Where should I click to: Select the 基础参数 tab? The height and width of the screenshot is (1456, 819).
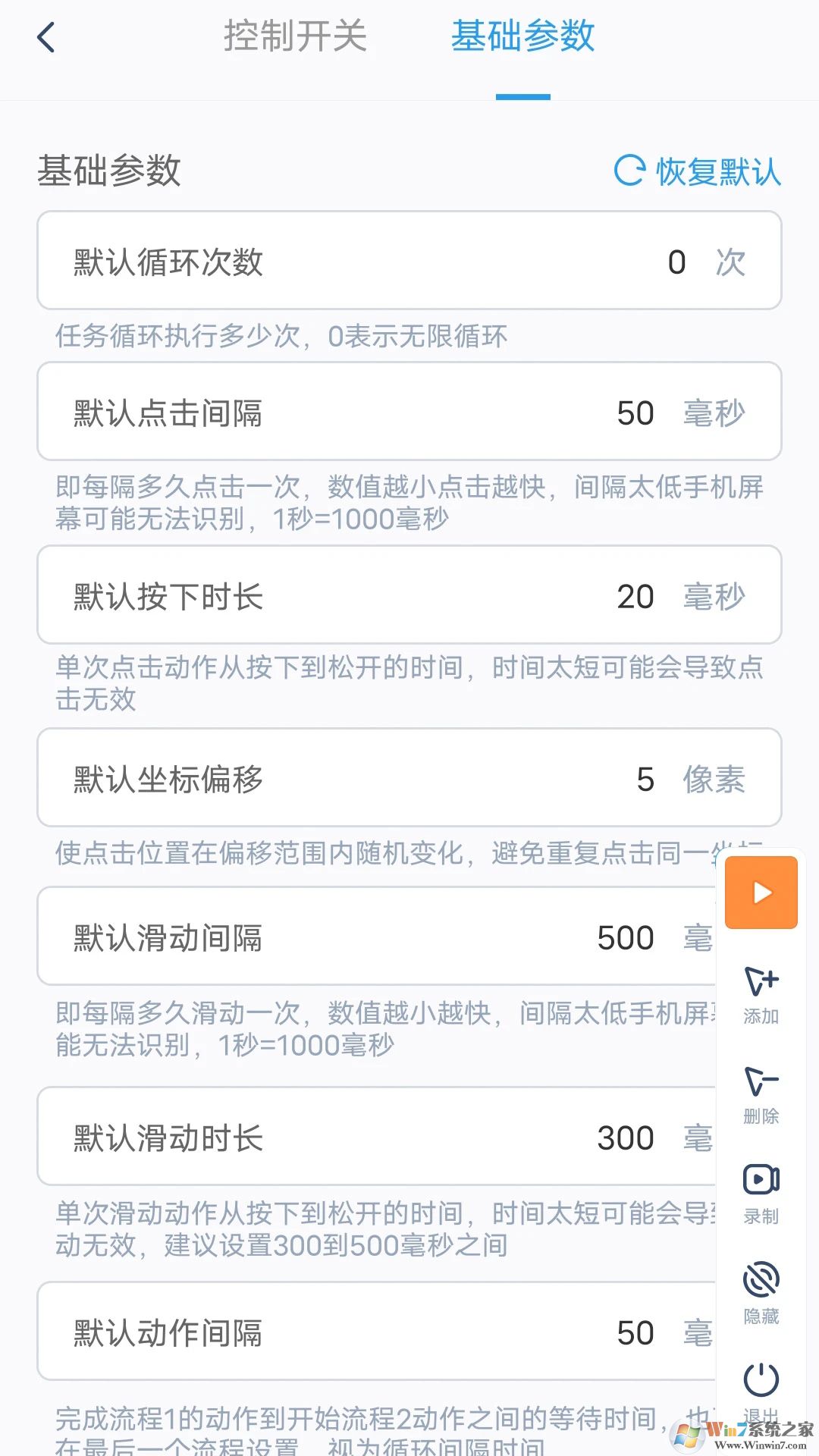click(x=522, y=36)
